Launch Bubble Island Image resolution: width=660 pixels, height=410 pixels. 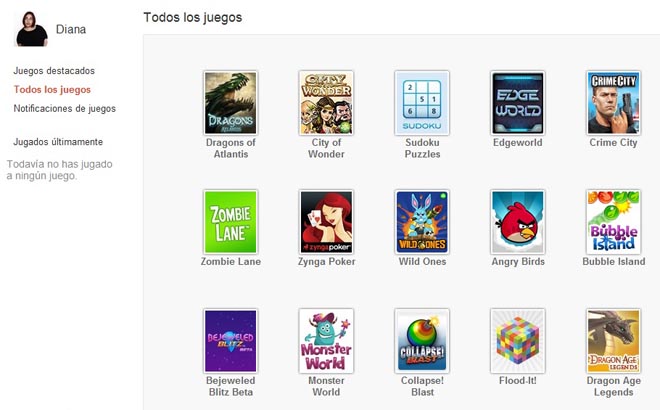pyautogui.click(x=613, y=222)
